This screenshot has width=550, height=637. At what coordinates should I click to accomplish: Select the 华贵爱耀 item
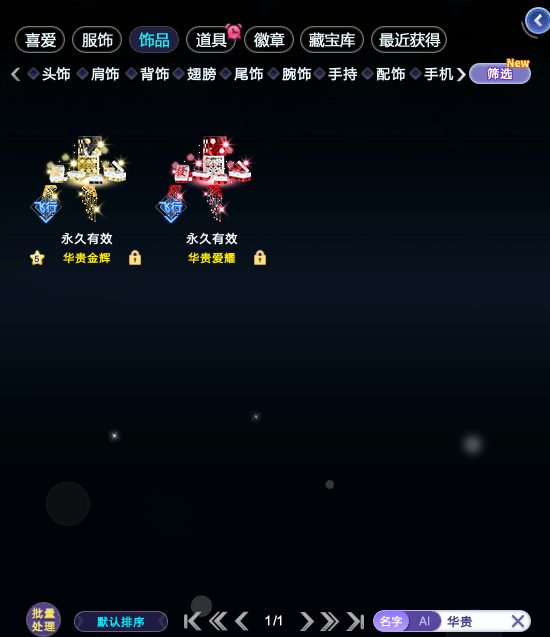211,179
